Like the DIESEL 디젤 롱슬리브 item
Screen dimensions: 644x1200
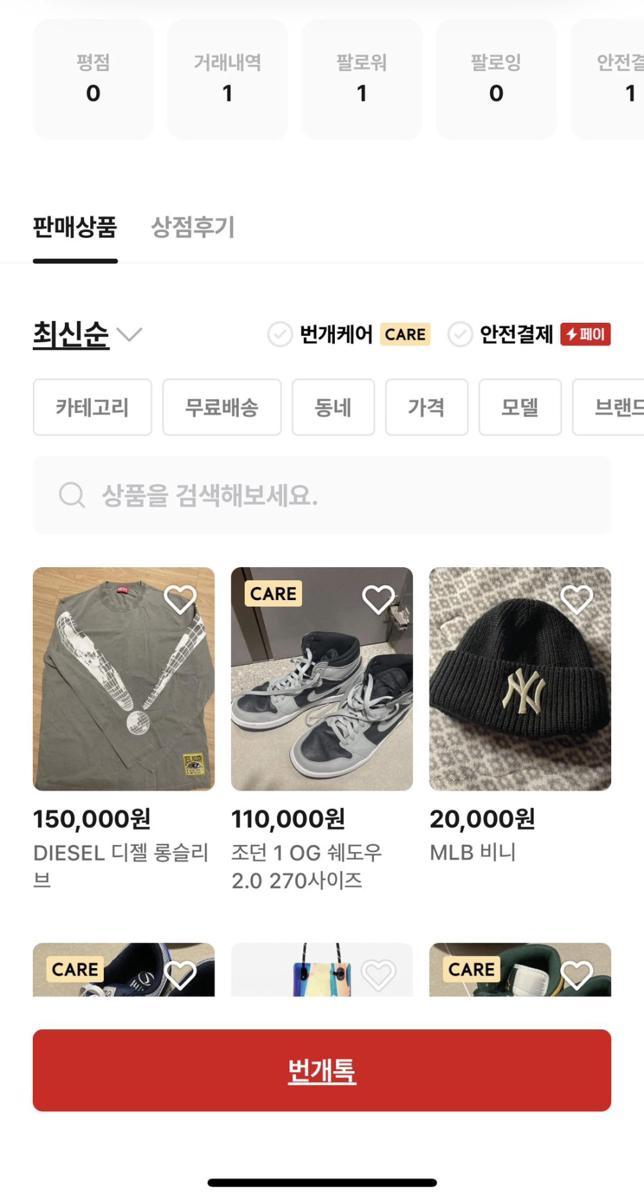tap(180, 600)
